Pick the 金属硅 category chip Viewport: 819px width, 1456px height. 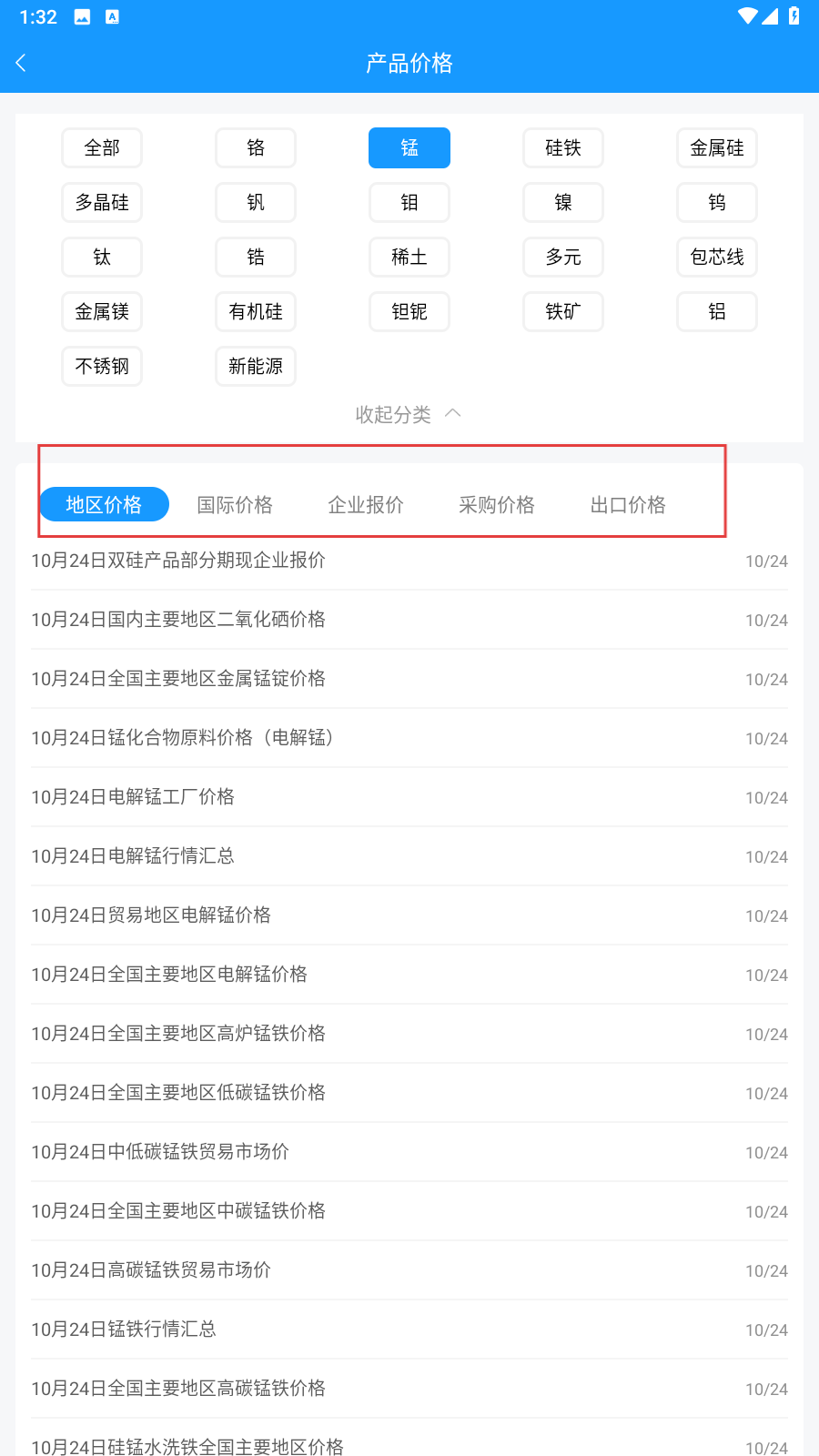coord(717,147)
